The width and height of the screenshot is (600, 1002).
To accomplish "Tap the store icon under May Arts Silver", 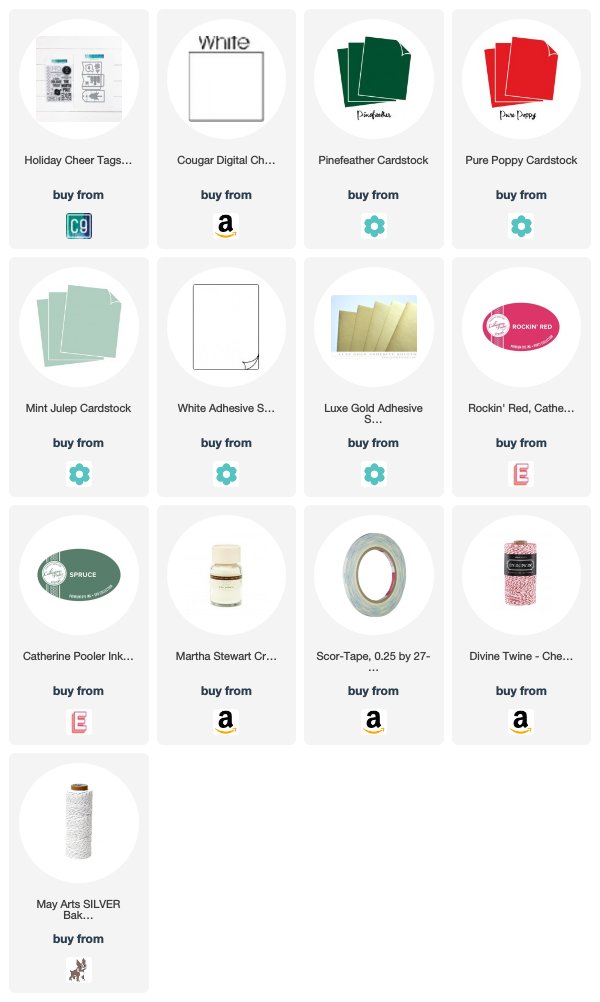I will coord(79,969).
